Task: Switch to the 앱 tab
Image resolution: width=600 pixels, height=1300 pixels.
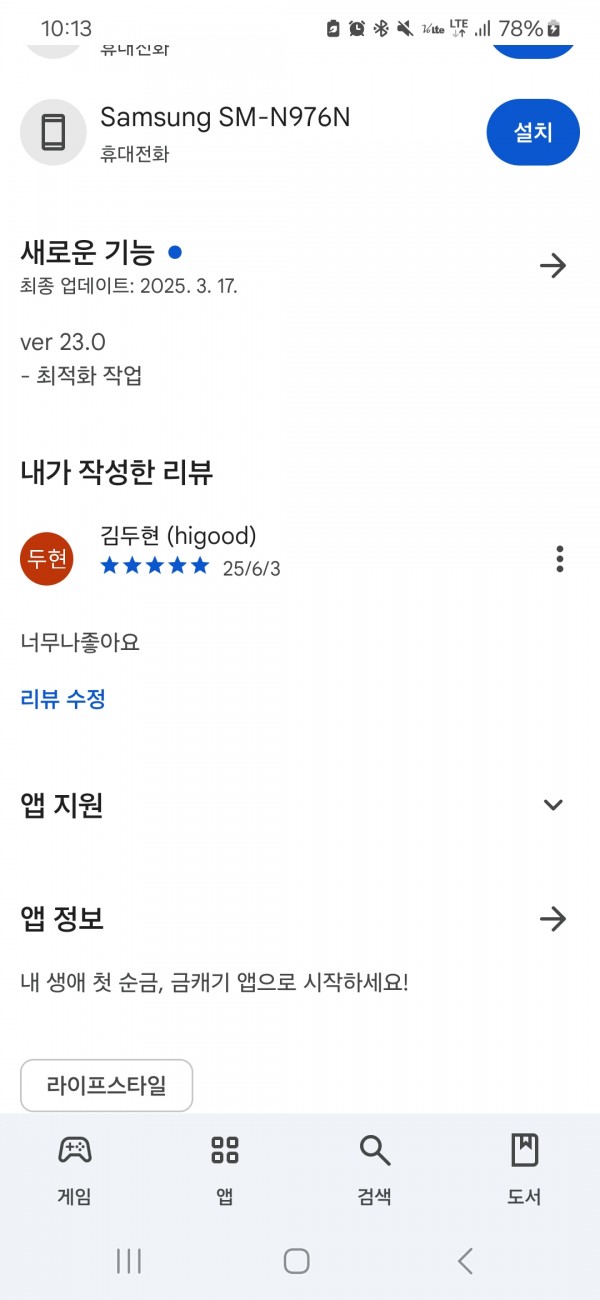Action: tap(225, 1168)
